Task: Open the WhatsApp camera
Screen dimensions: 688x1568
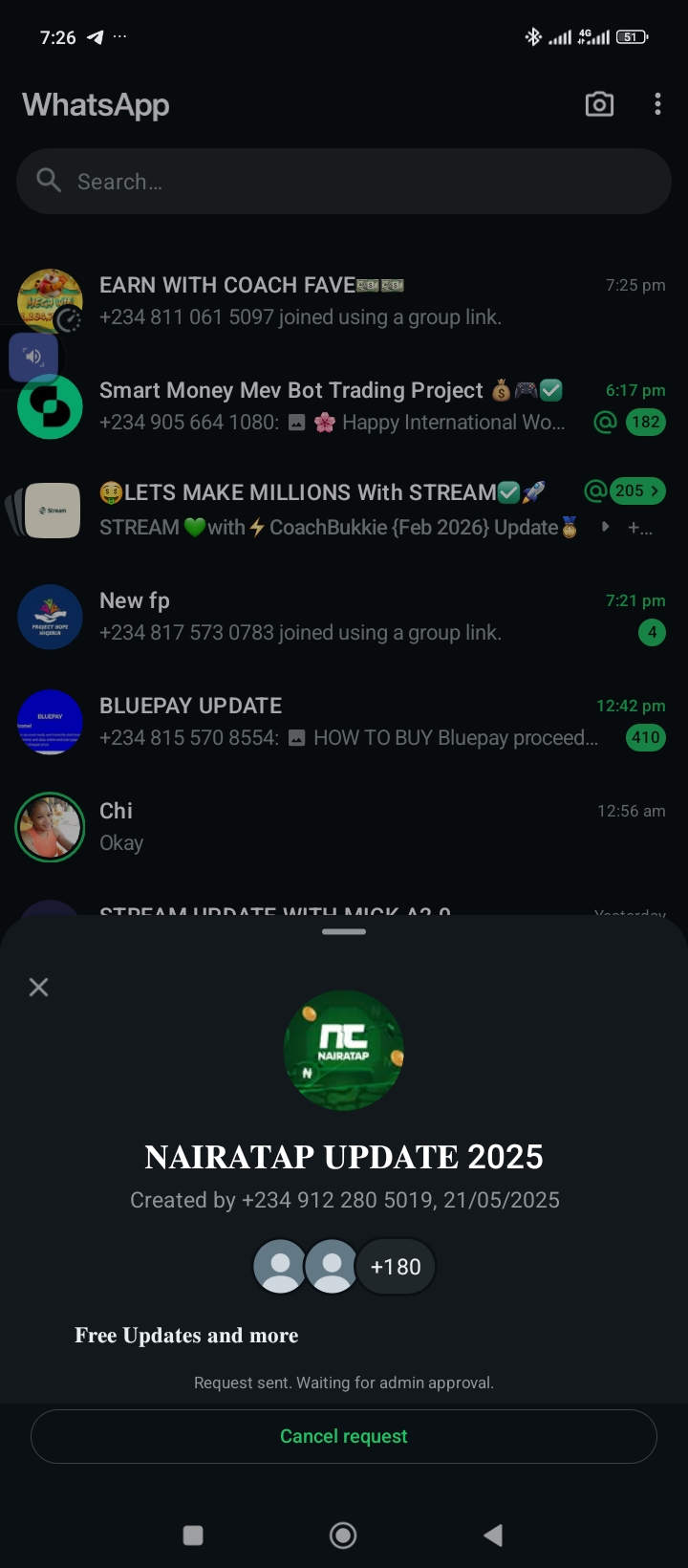Action: [599, 104]
